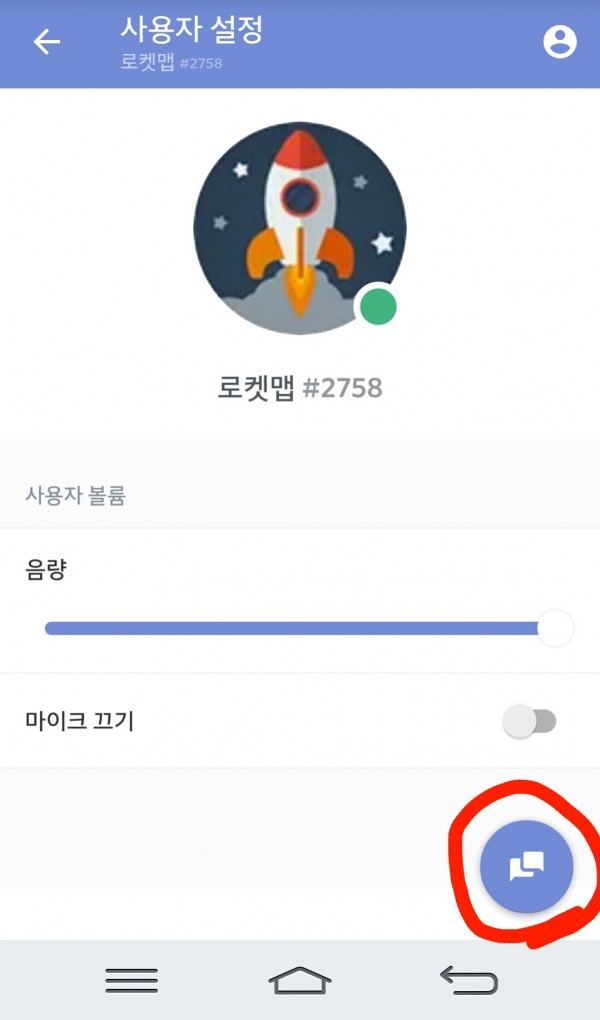Open the profile icon in the app bar
This screenshot has width=600, height=1020.
coord(560,42)
